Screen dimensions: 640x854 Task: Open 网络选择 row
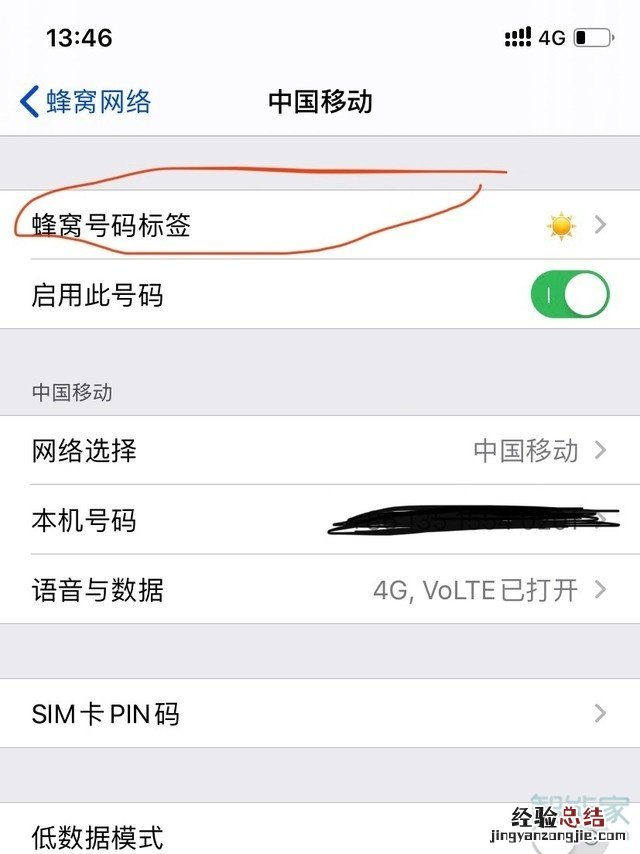320,451
